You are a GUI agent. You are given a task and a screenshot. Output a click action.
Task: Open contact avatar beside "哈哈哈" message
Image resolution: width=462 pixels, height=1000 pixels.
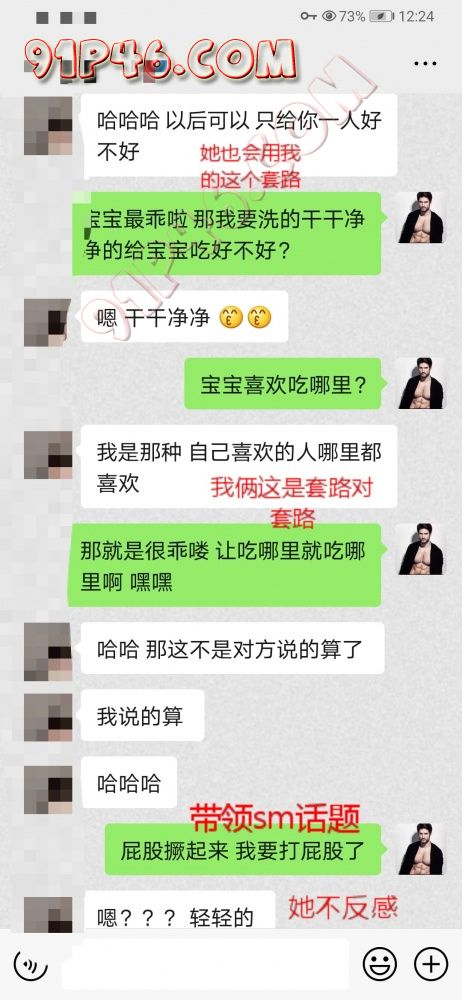point(48,790)
